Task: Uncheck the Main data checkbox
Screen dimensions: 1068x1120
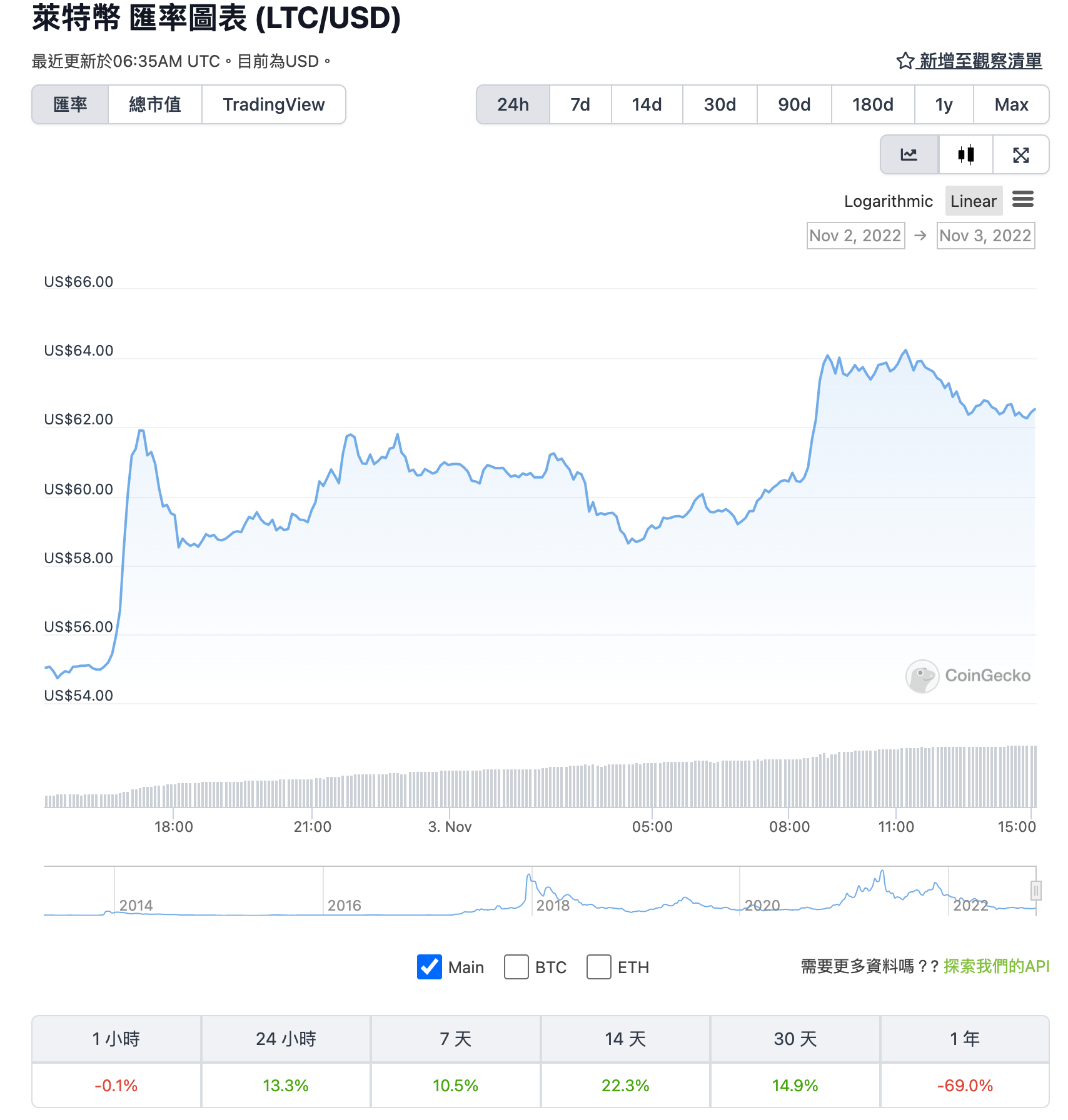Action: point(430,967)
